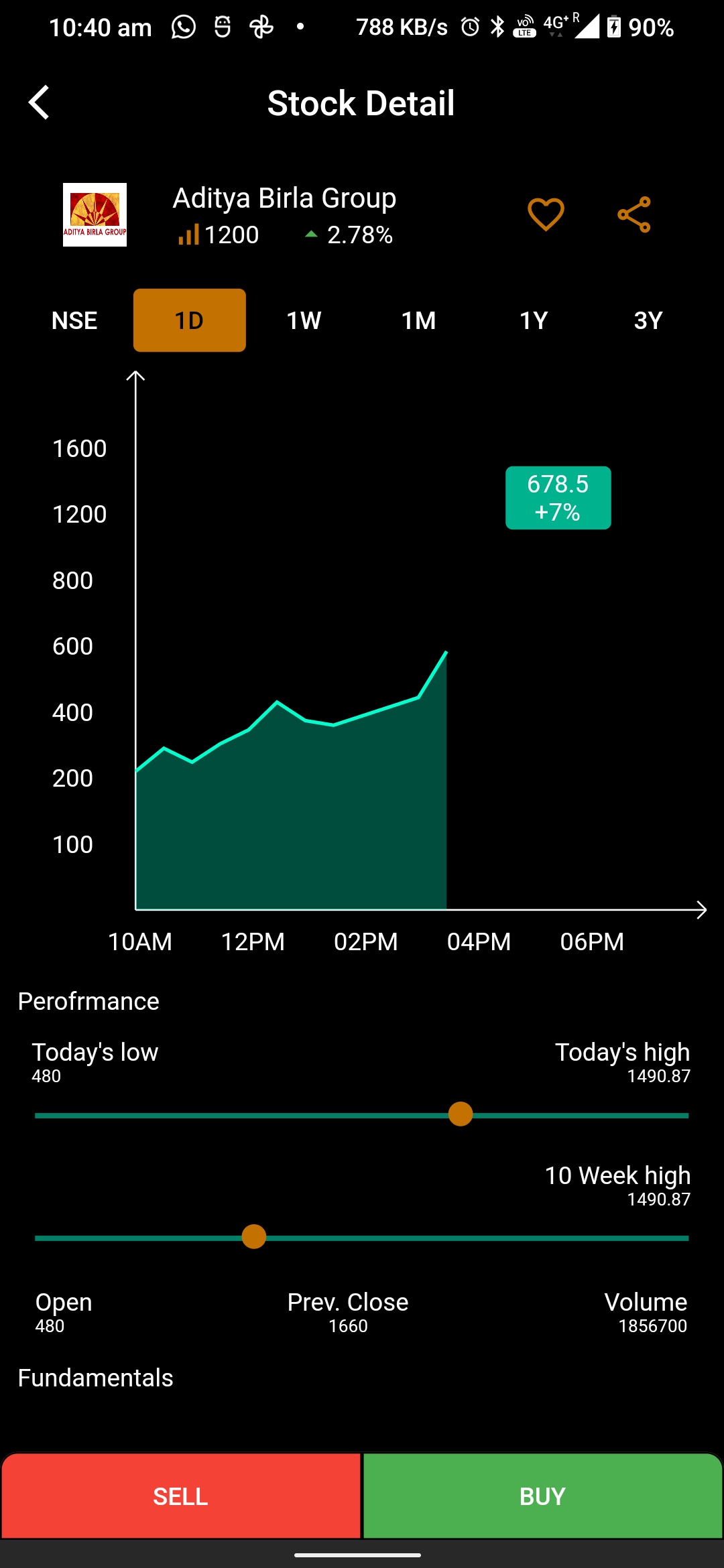The height and width of the screenshot is (1568, 724).
Task: Select the 1D chart range
Action: pos(189,320)
